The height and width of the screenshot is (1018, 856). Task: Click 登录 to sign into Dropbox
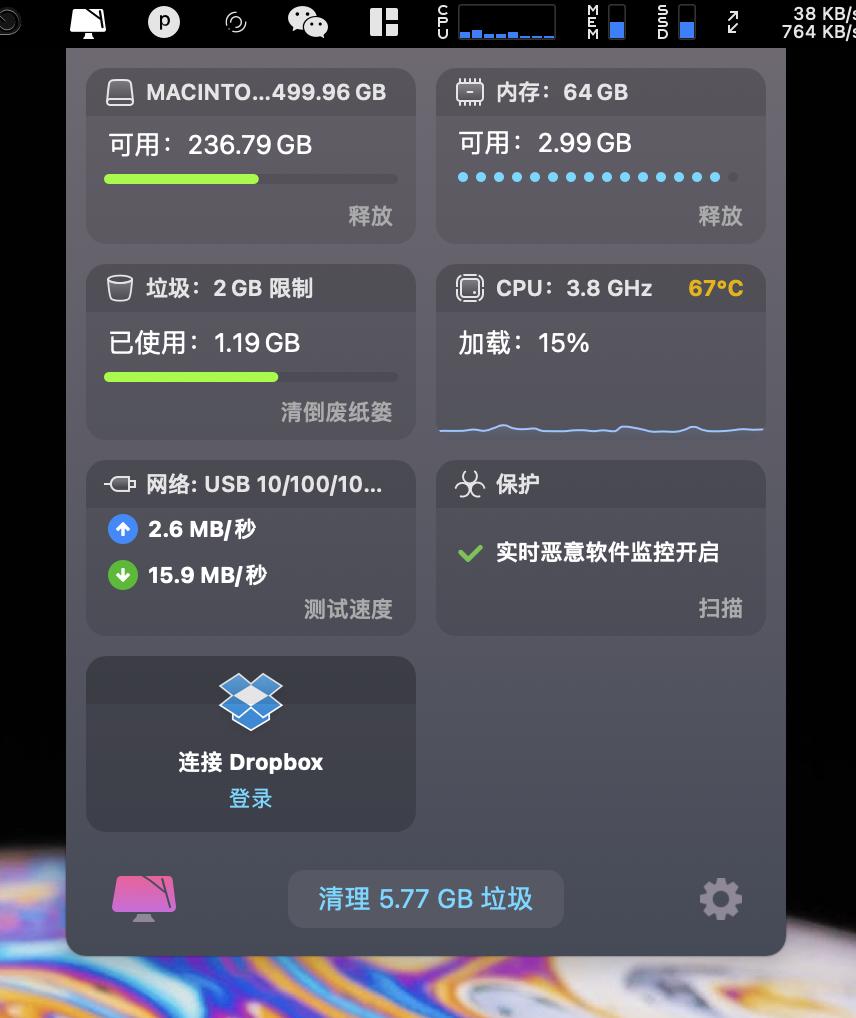(250, 799)
